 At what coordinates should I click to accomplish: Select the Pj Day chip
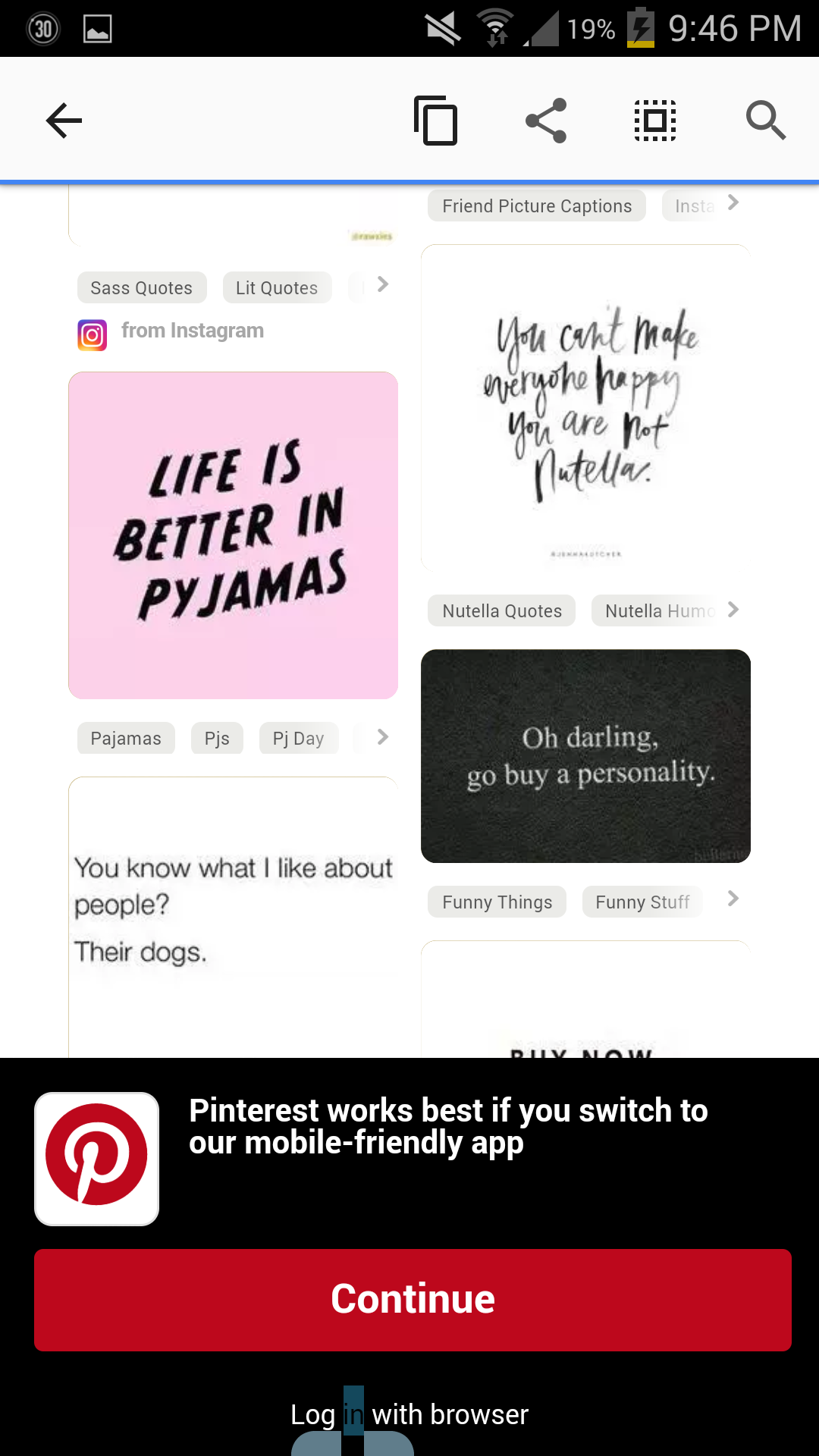(298, 739)
